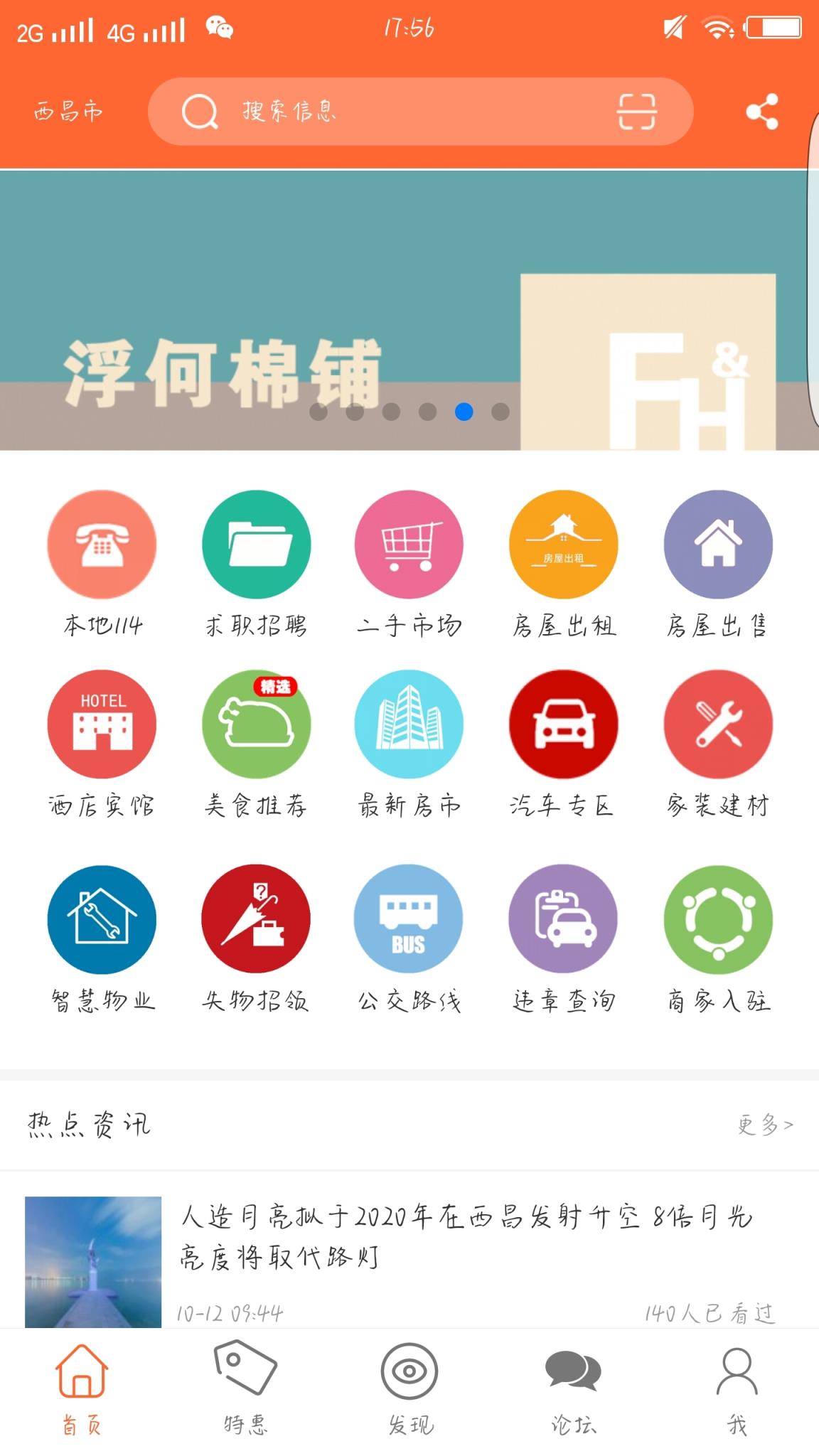Select the 智慧物业 smart property icon
Image resolution: width=819 pixels, height=1456 pixels.
[101, 919]
